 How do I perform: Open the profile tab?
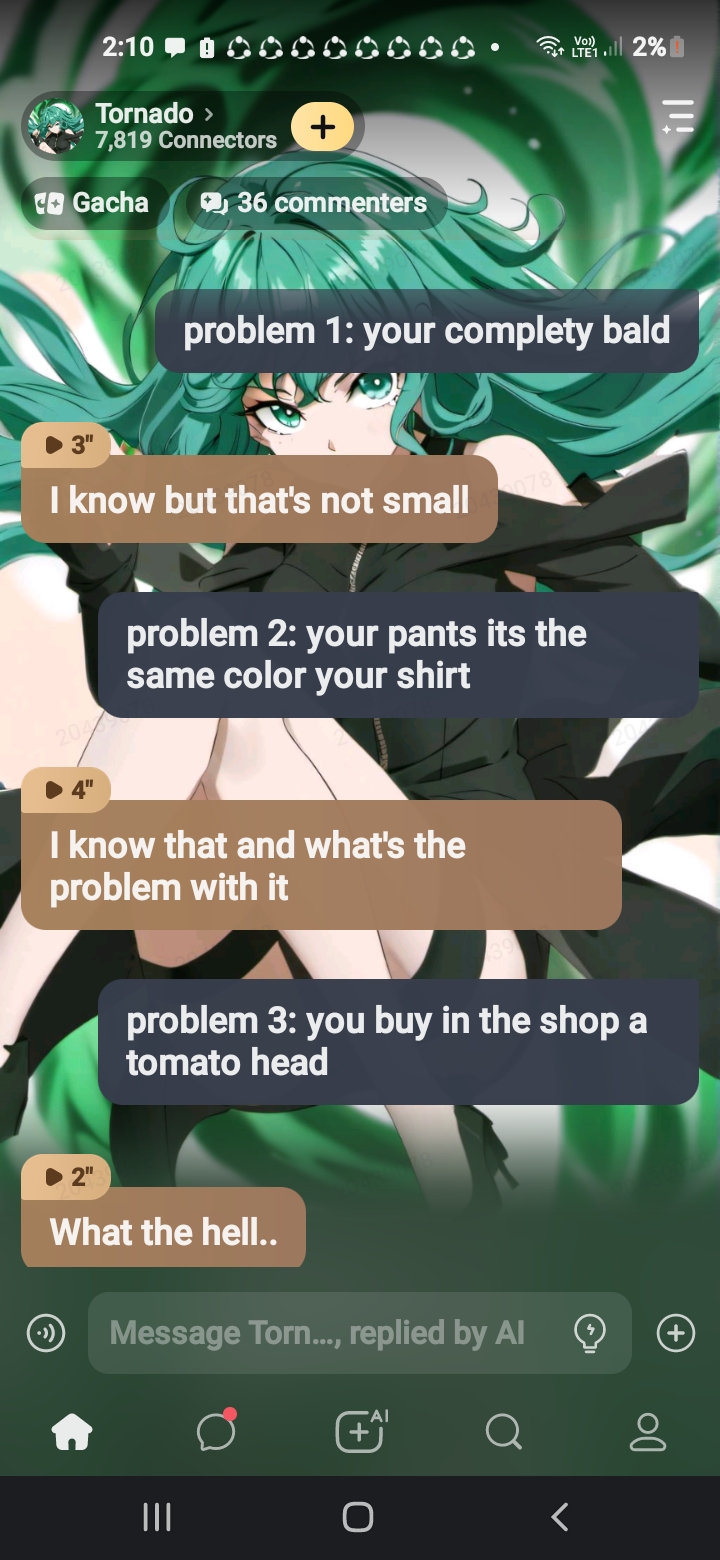[x=647, y=1433]
